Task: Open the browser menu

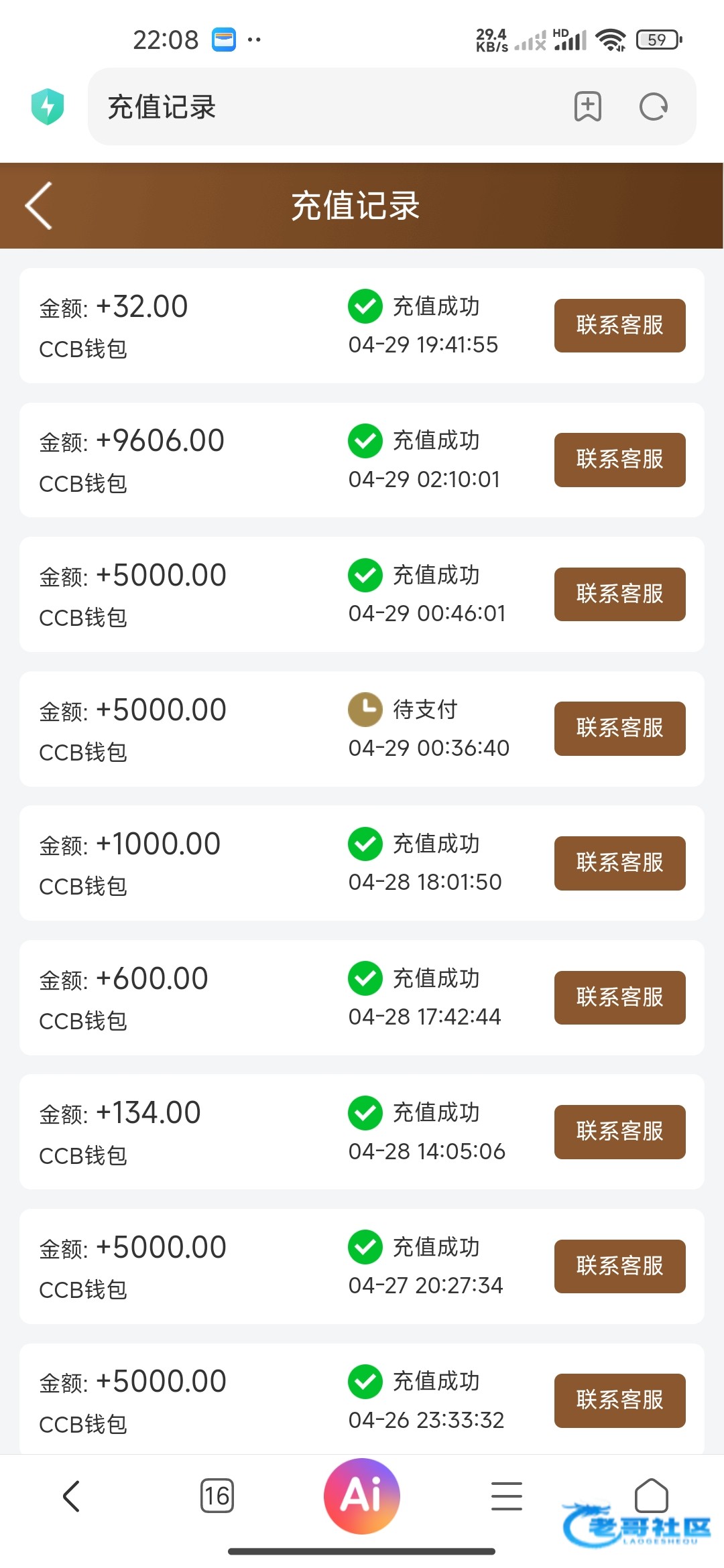Action: coord(507,1496)
